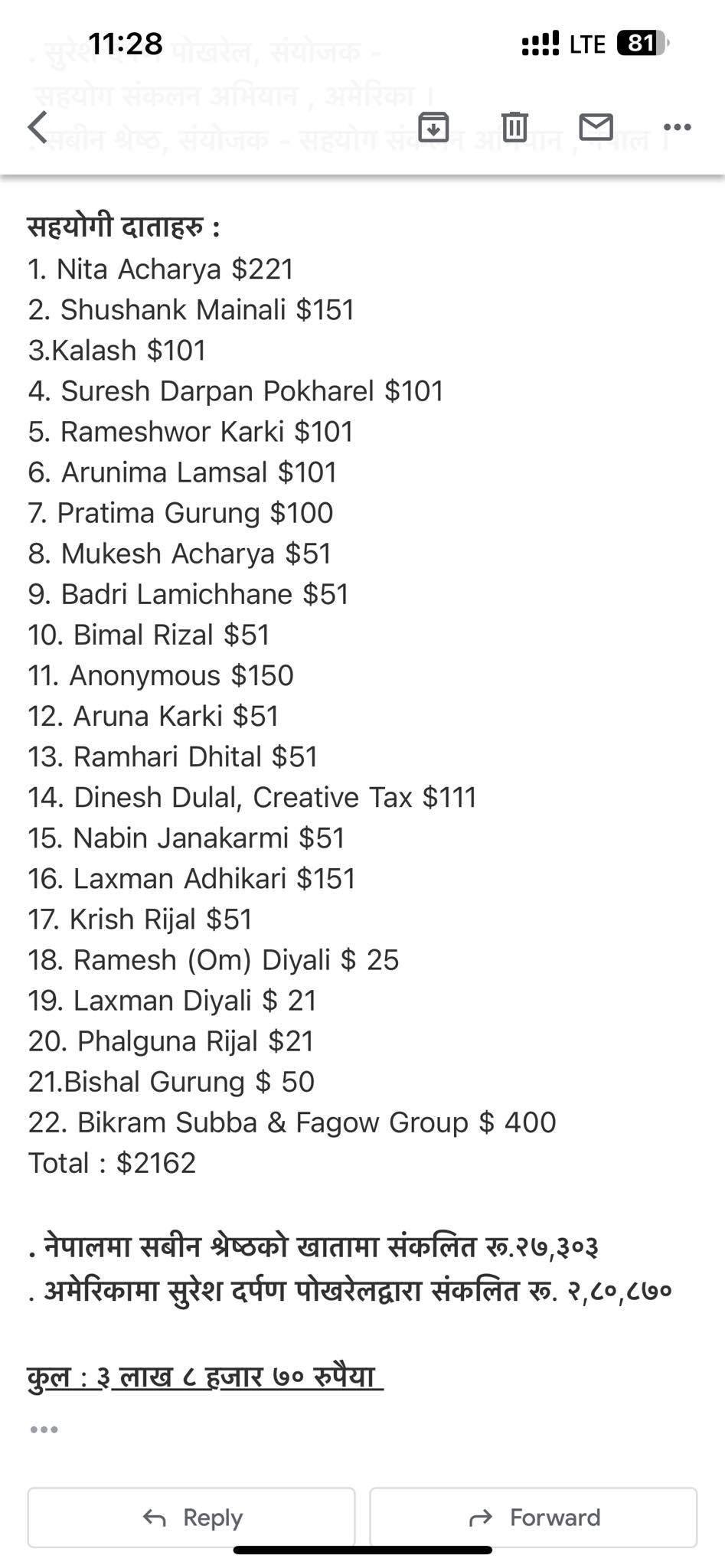Screen dimensions: 725x1568
Task: Mark this email as unread
Action: tap(596, 126)
